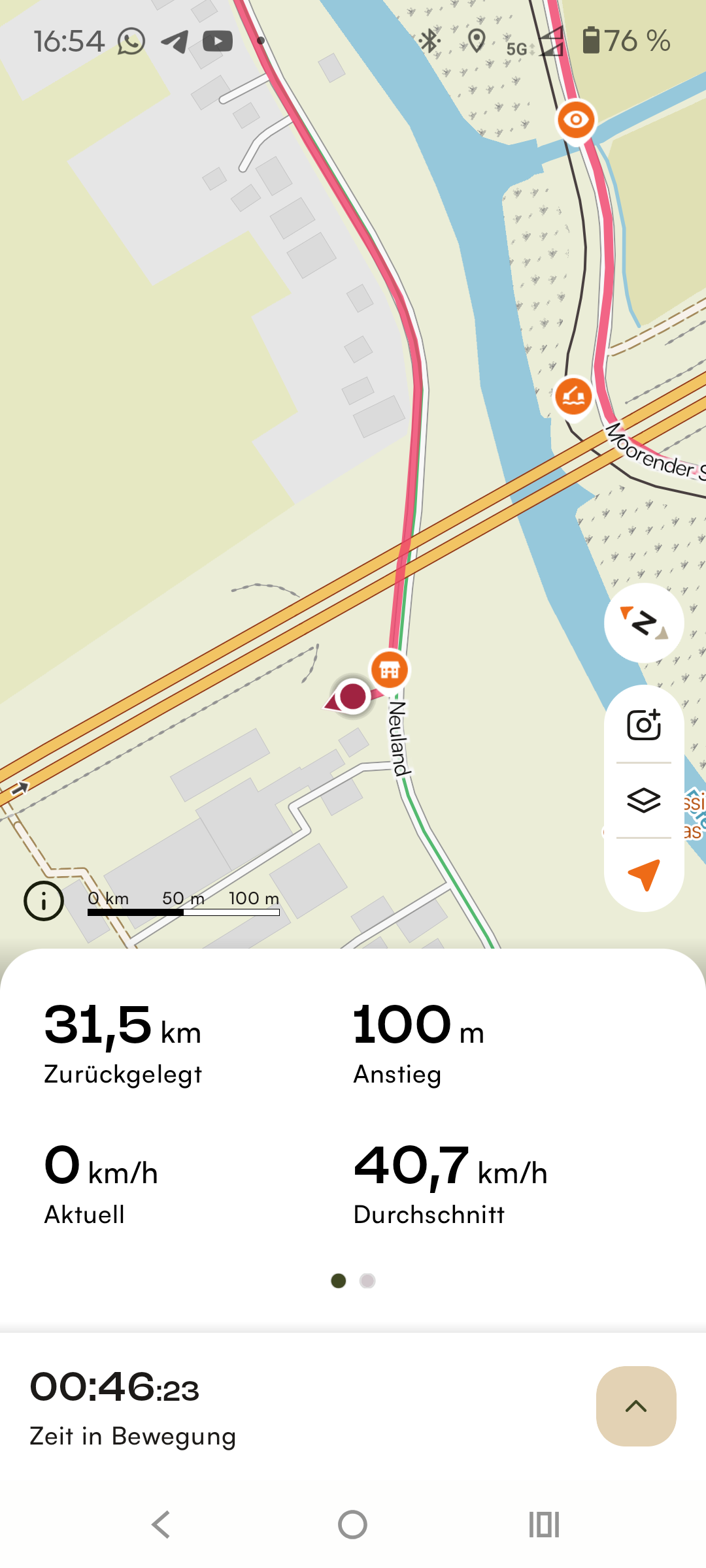Open the swimming spot marker on map

pyautogui.click(x=573, y=396)
